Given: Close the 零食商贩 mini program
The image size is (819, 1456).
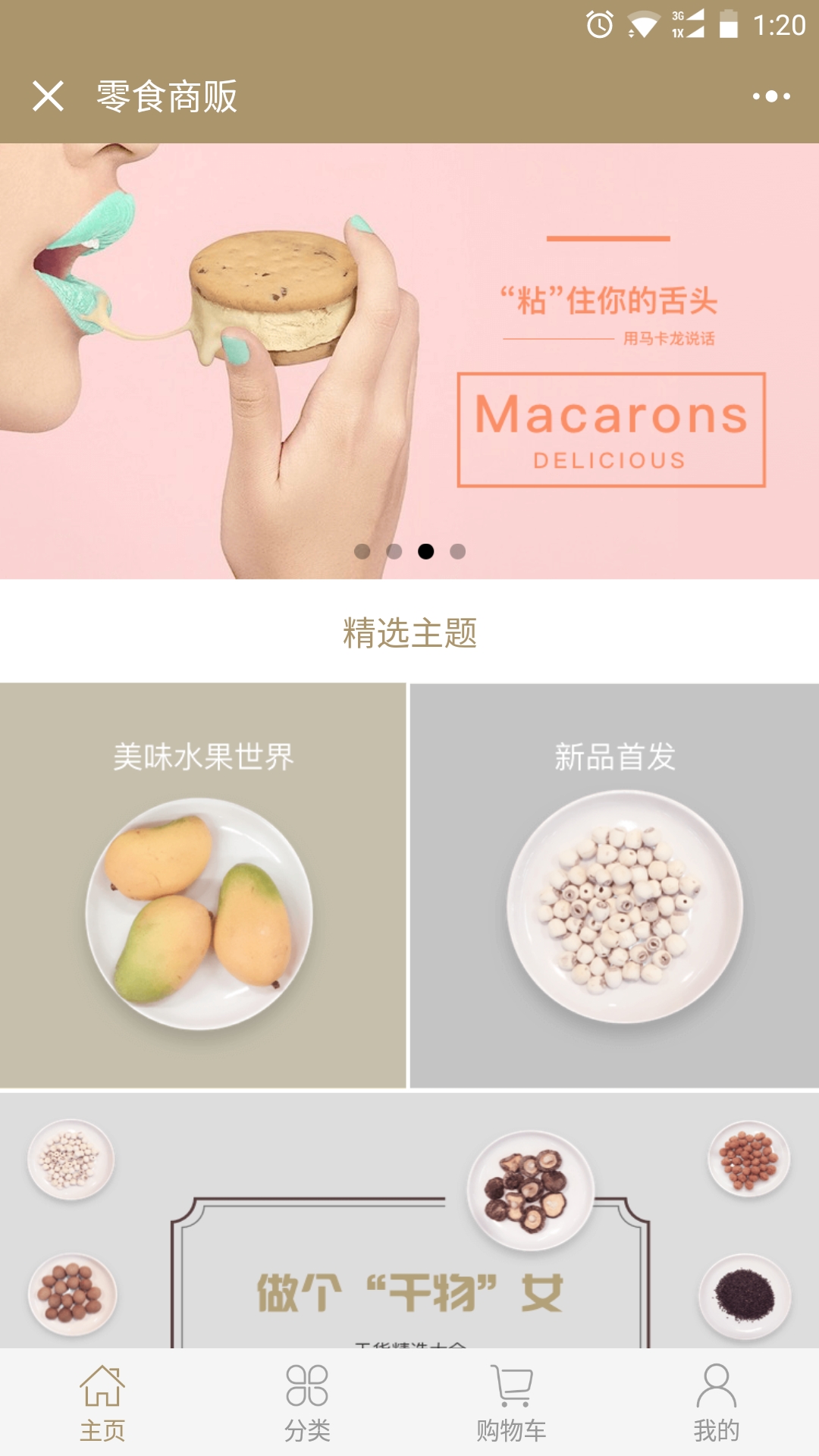Looking at the screenshot, I should [x=48, y=96].
